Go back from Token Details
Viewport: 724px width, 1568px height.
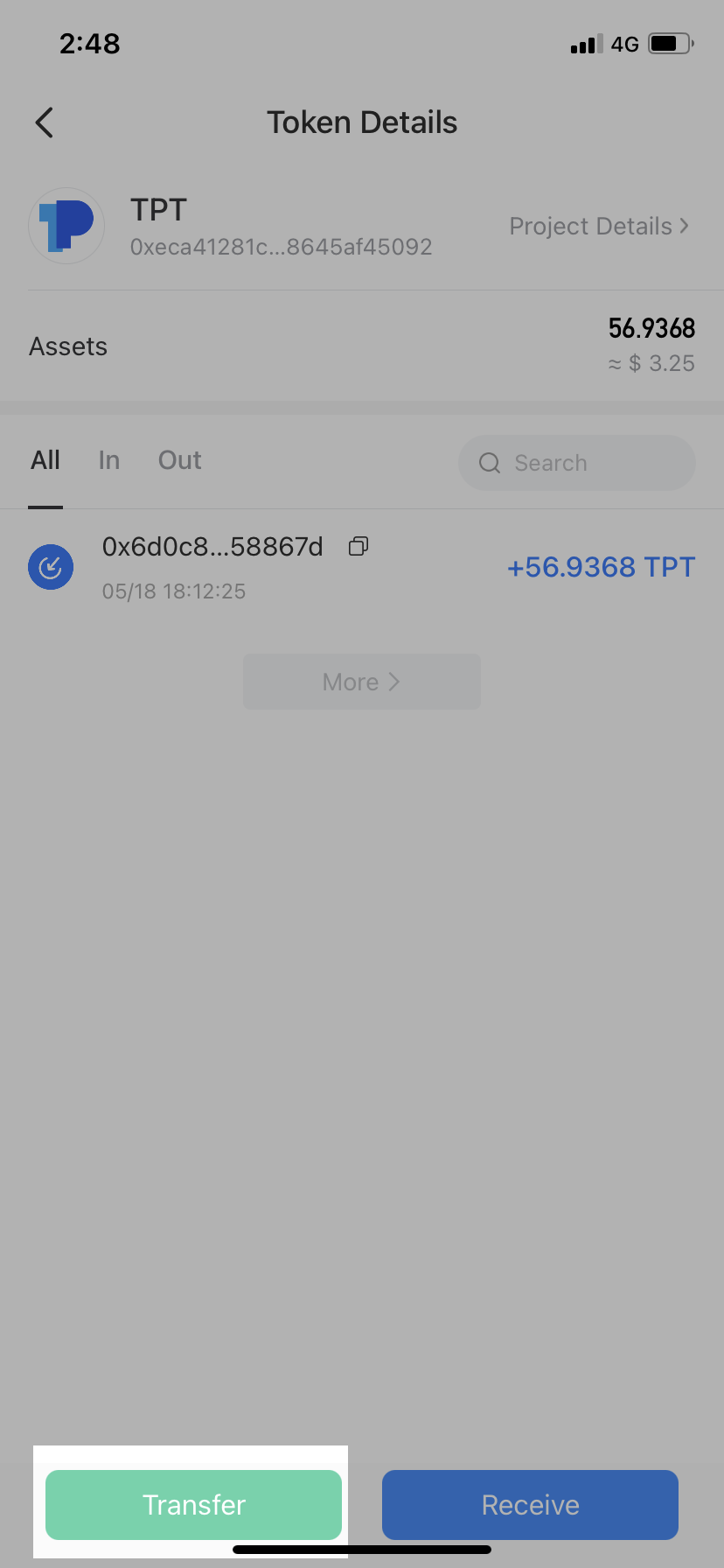pyautogui.click(x=45, y=122)
